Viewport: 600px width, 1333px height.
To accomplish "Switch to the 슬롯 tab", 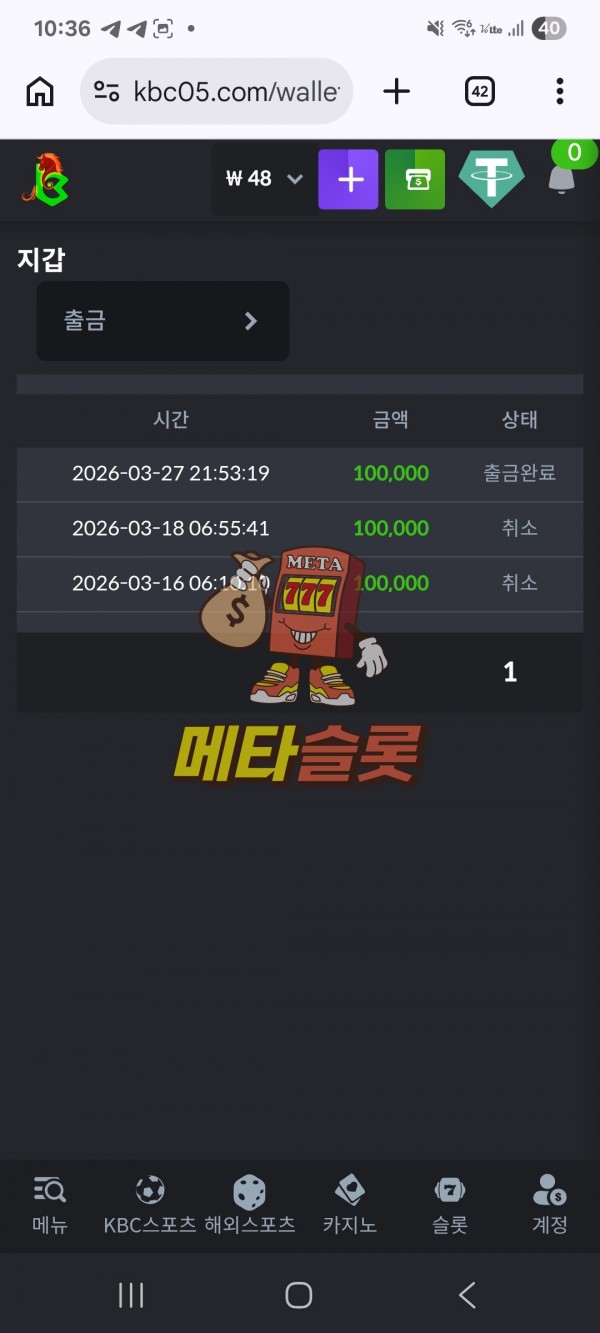I will [x=450, y=1204].
